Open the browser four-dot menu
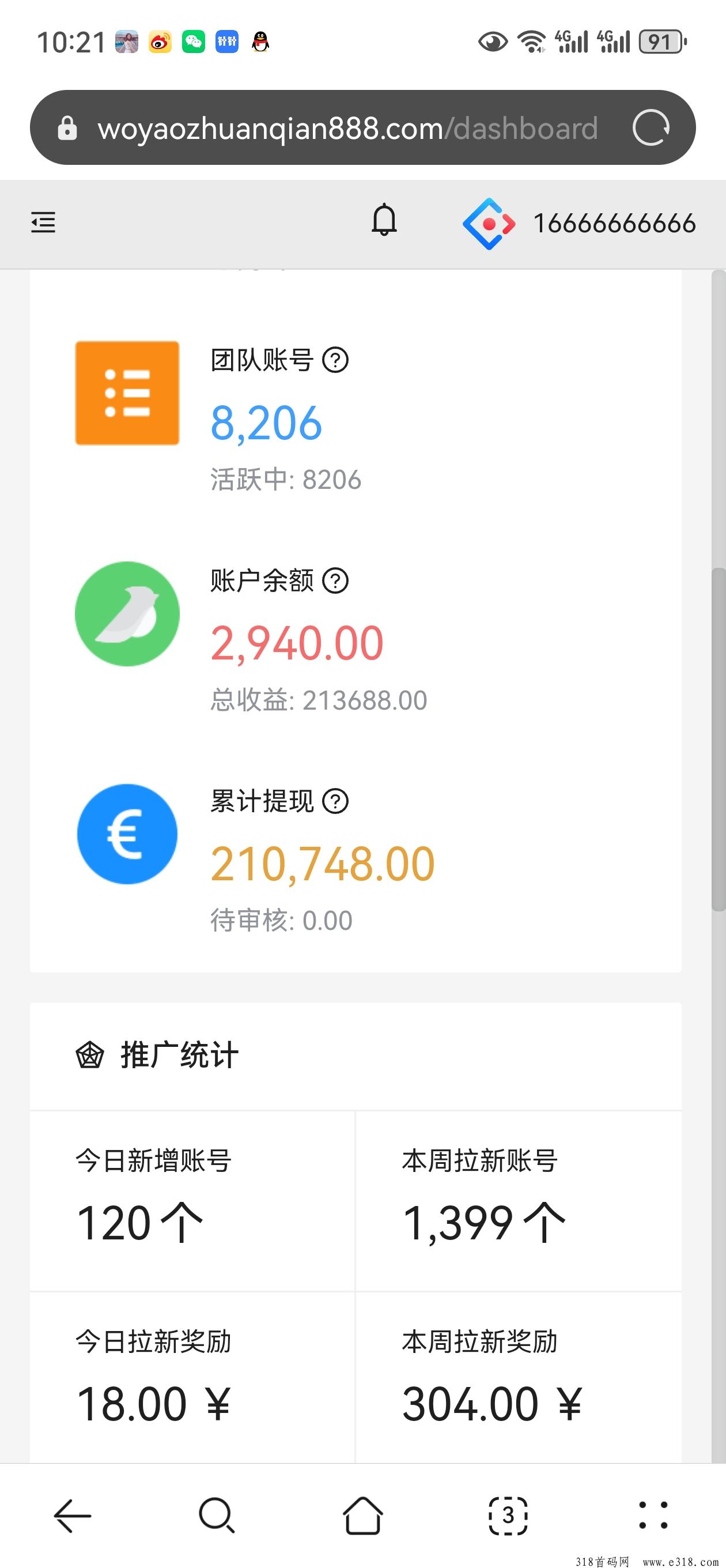The image size is (726, 1568). [x=653, y=1514]
